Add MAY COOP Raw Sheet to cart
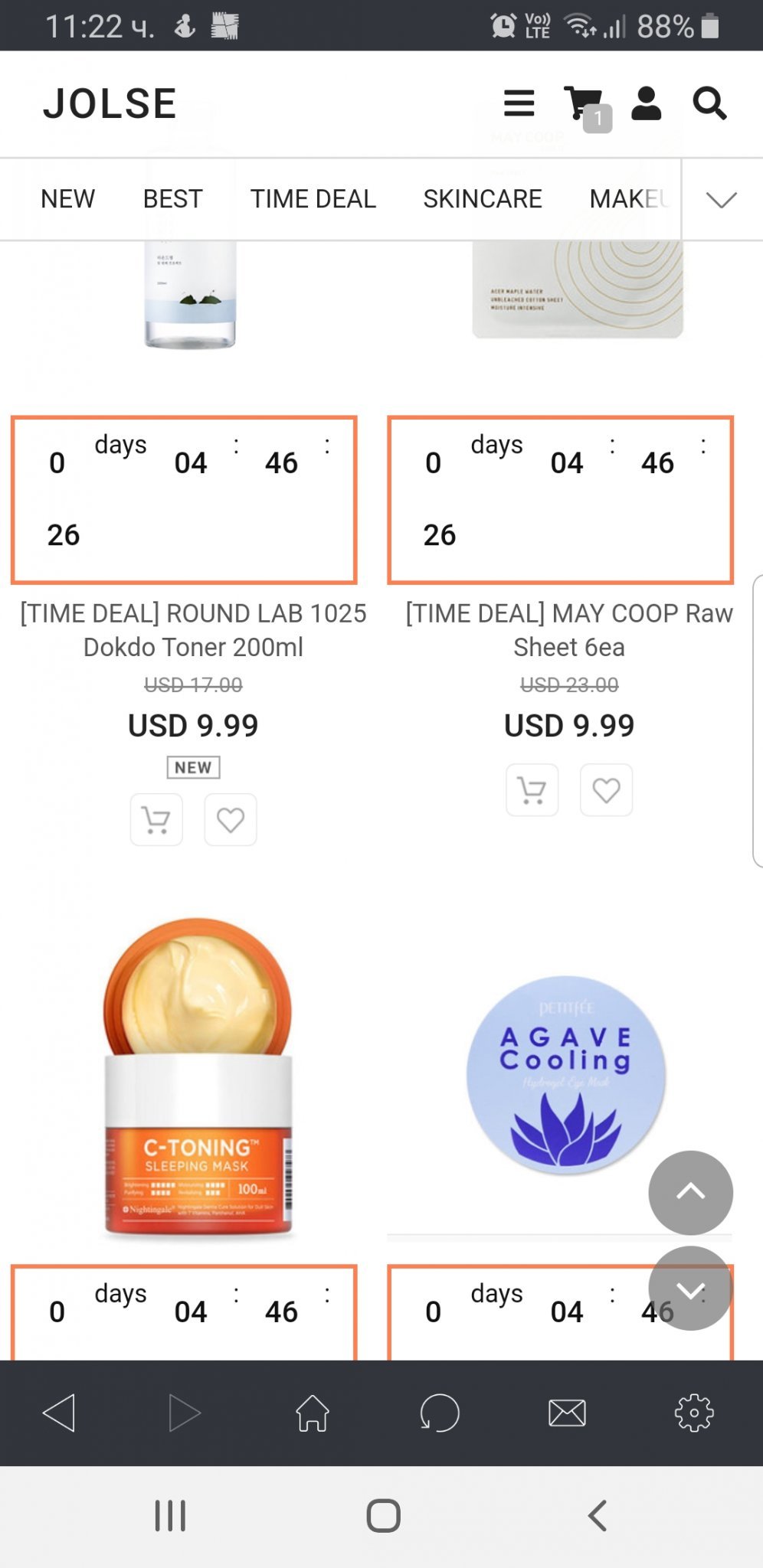Image resolution: width=763 pixels, height=1568 pixels. 532,790
